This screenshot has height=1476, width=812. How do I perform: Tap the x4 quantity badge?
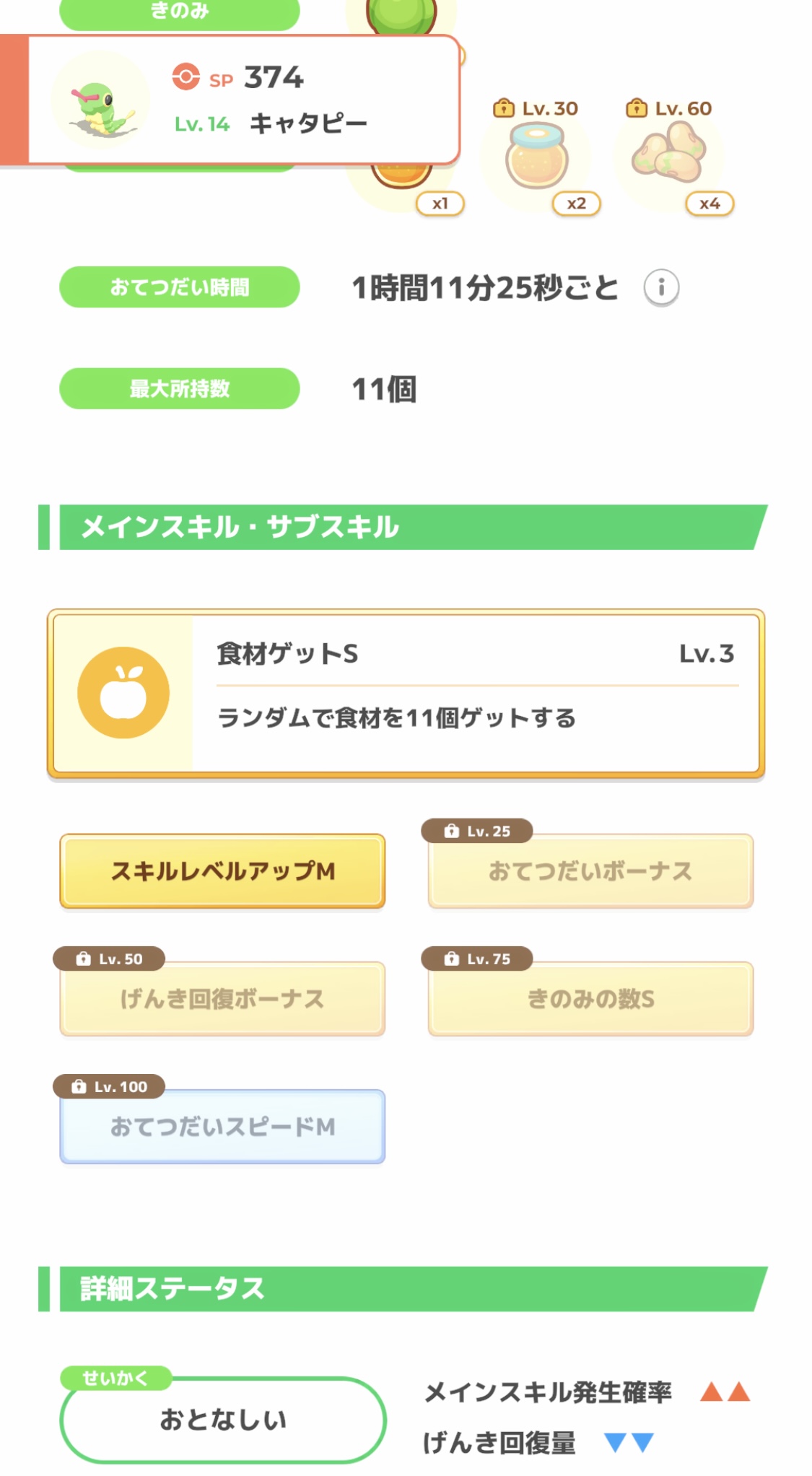pyautogui.click(x=711, y=204)
